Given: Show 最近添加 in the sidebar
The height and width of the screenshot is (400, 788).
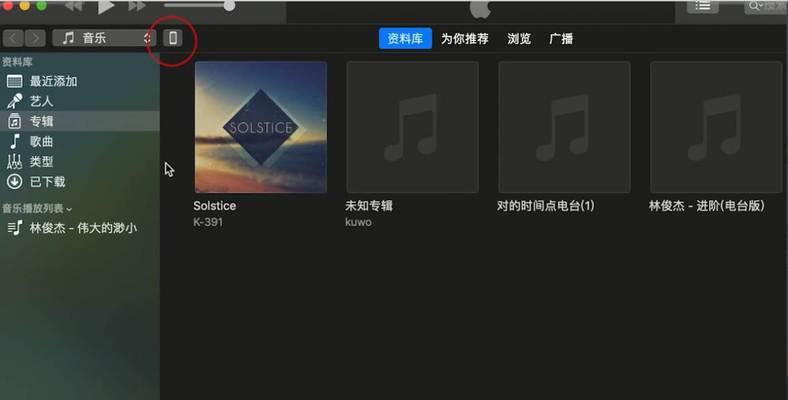Looking at the screenshot, I should 53,81.
